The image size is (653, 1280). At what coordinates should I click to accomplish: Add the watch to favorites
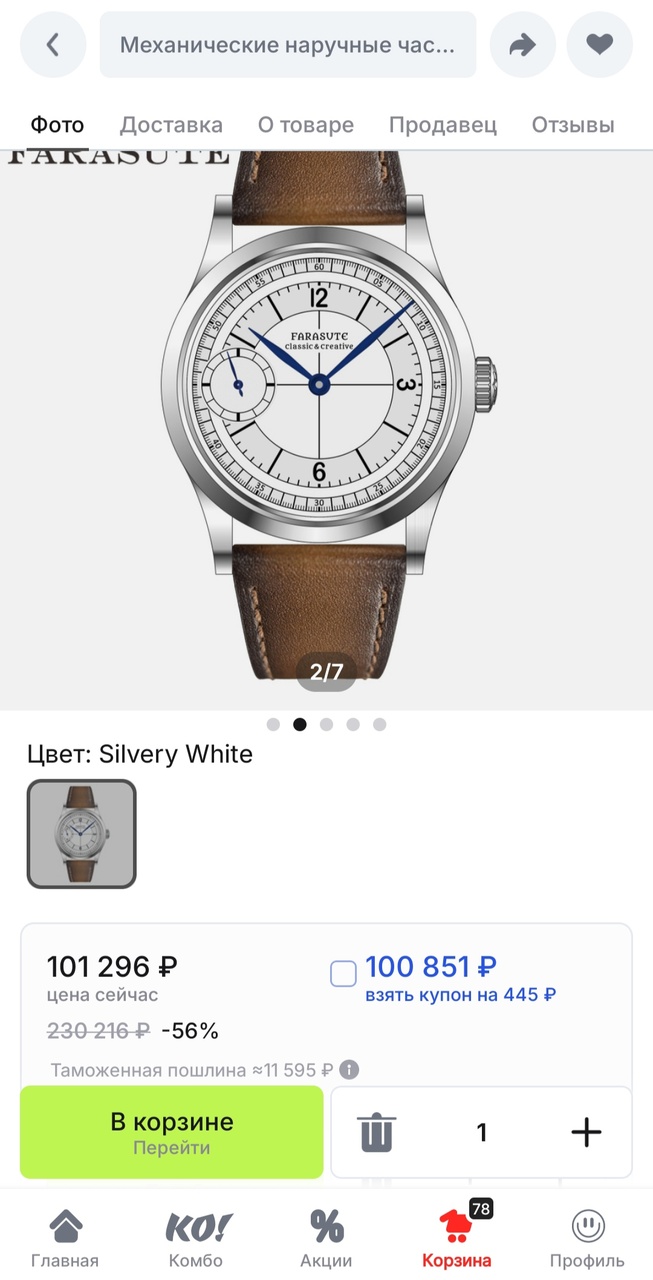(x=599, y=45)
